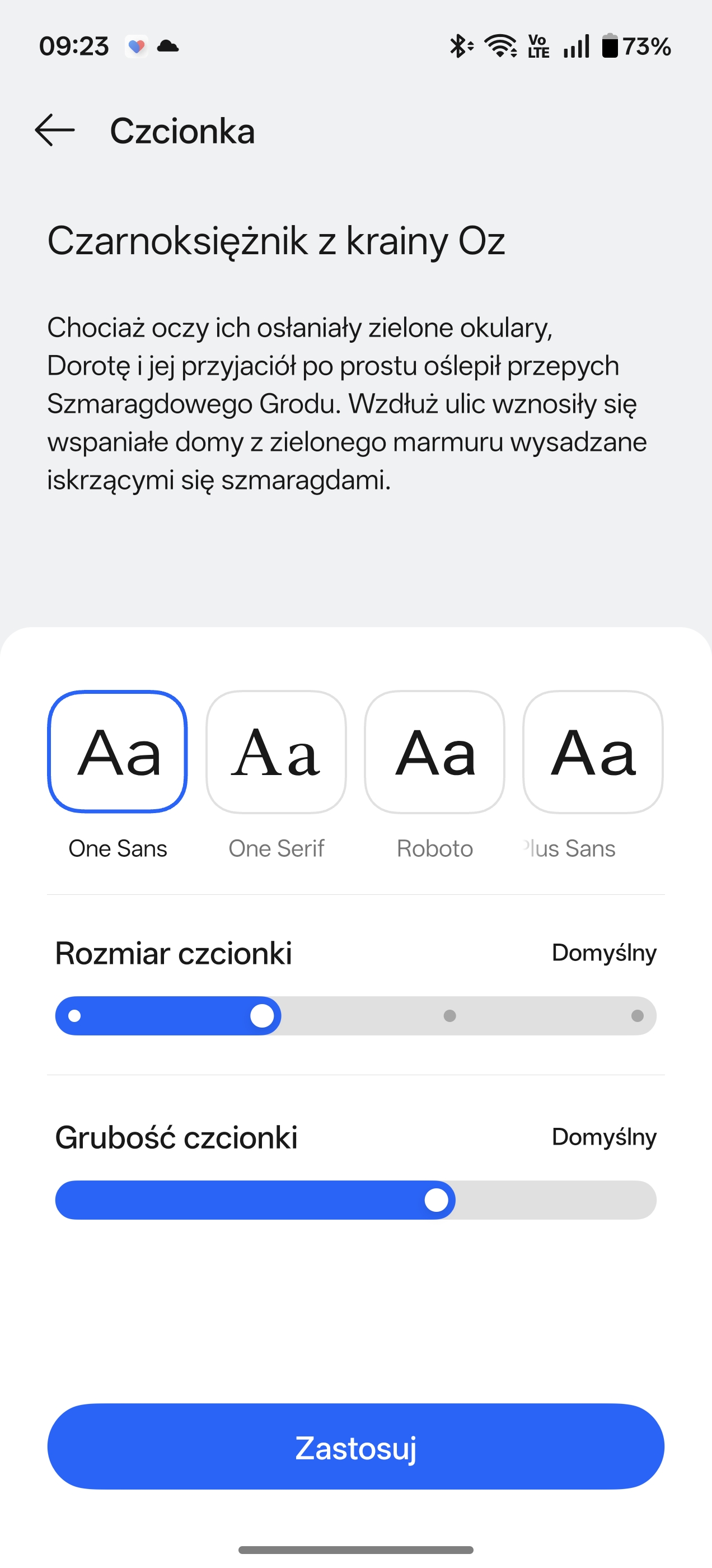
Task: Select the One Sans font
Action: [x=118, y=752]
